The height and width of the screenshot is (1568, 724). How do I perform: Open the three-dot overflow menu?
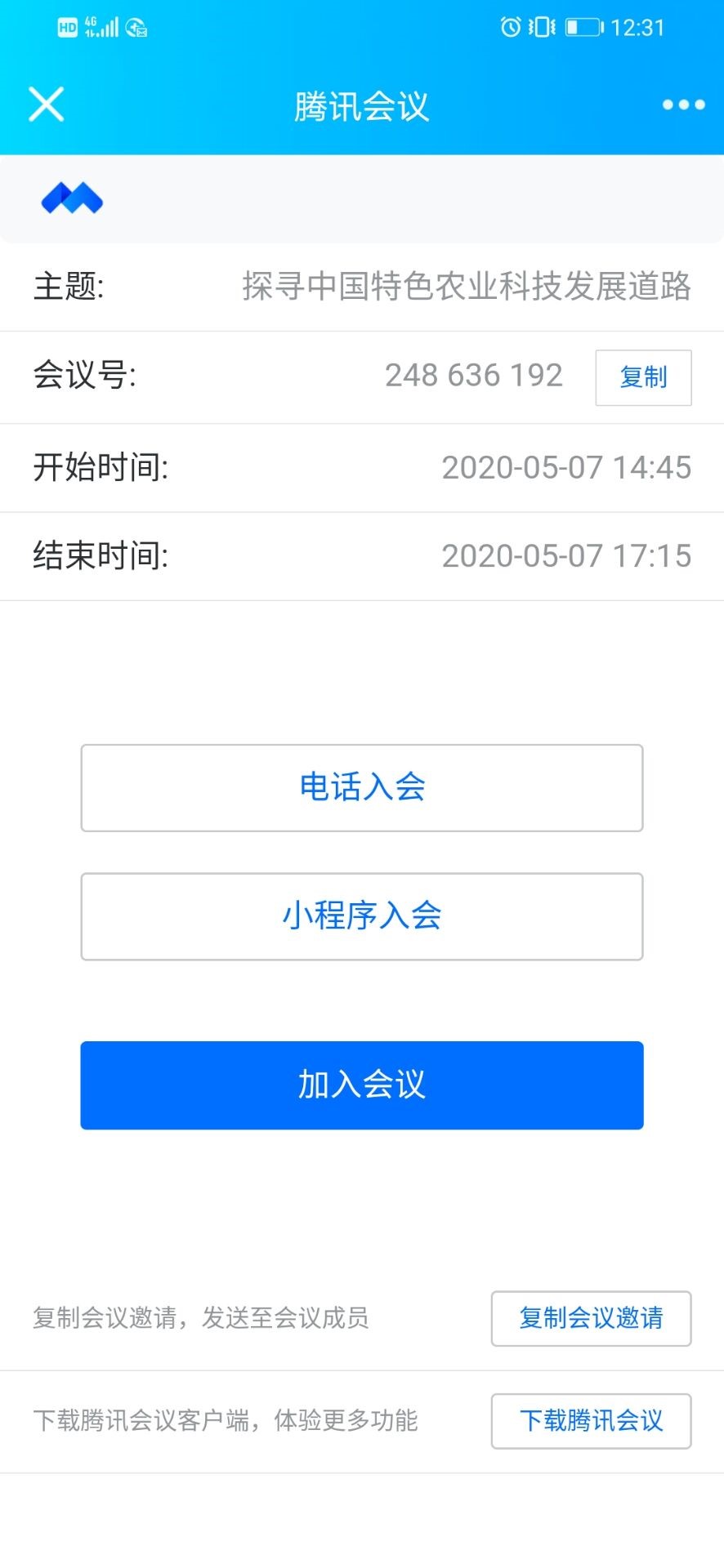click(683, 105)
